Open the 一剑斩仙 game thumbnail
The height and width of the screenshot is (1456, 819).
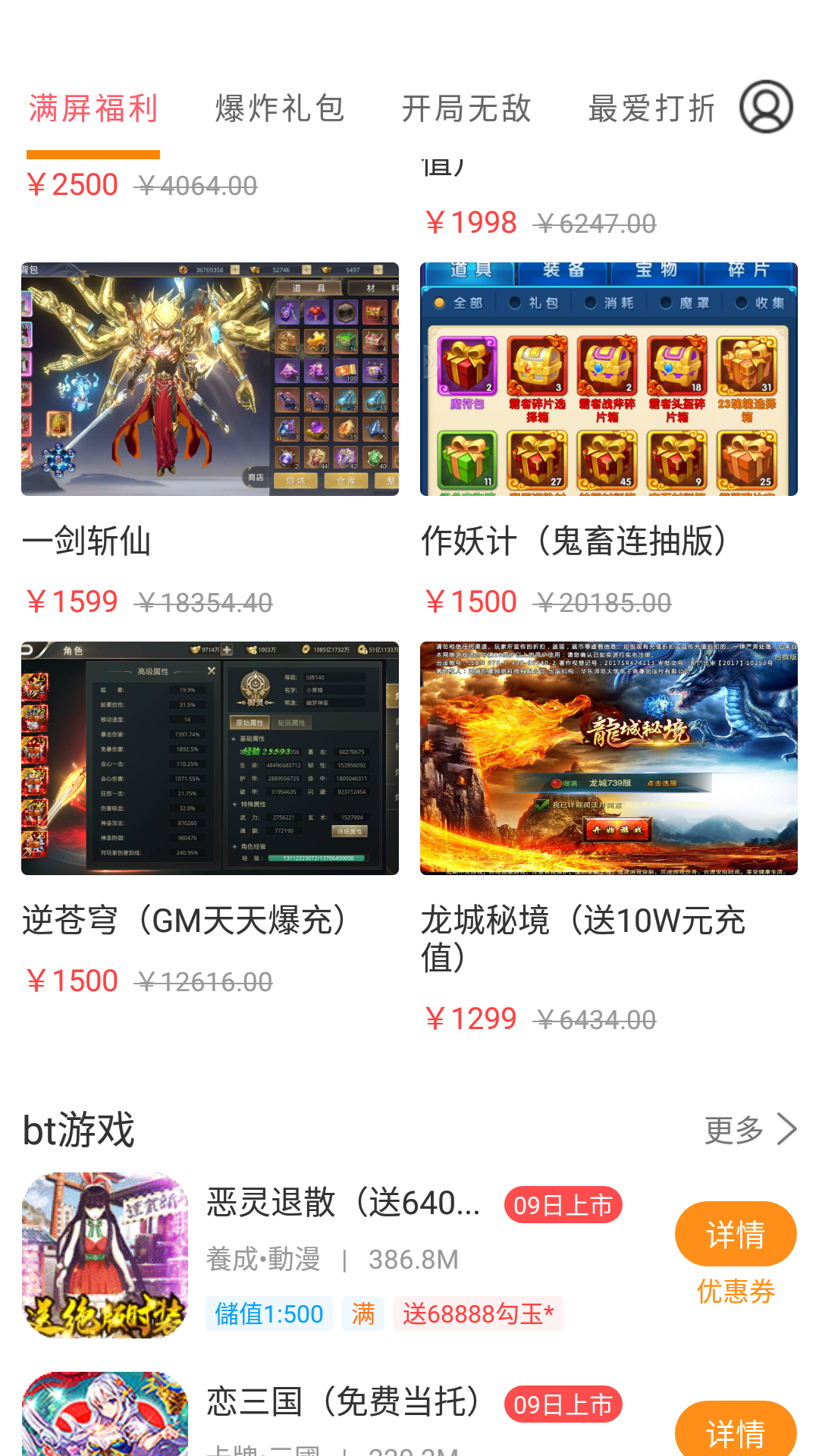(x=209, y=377)
